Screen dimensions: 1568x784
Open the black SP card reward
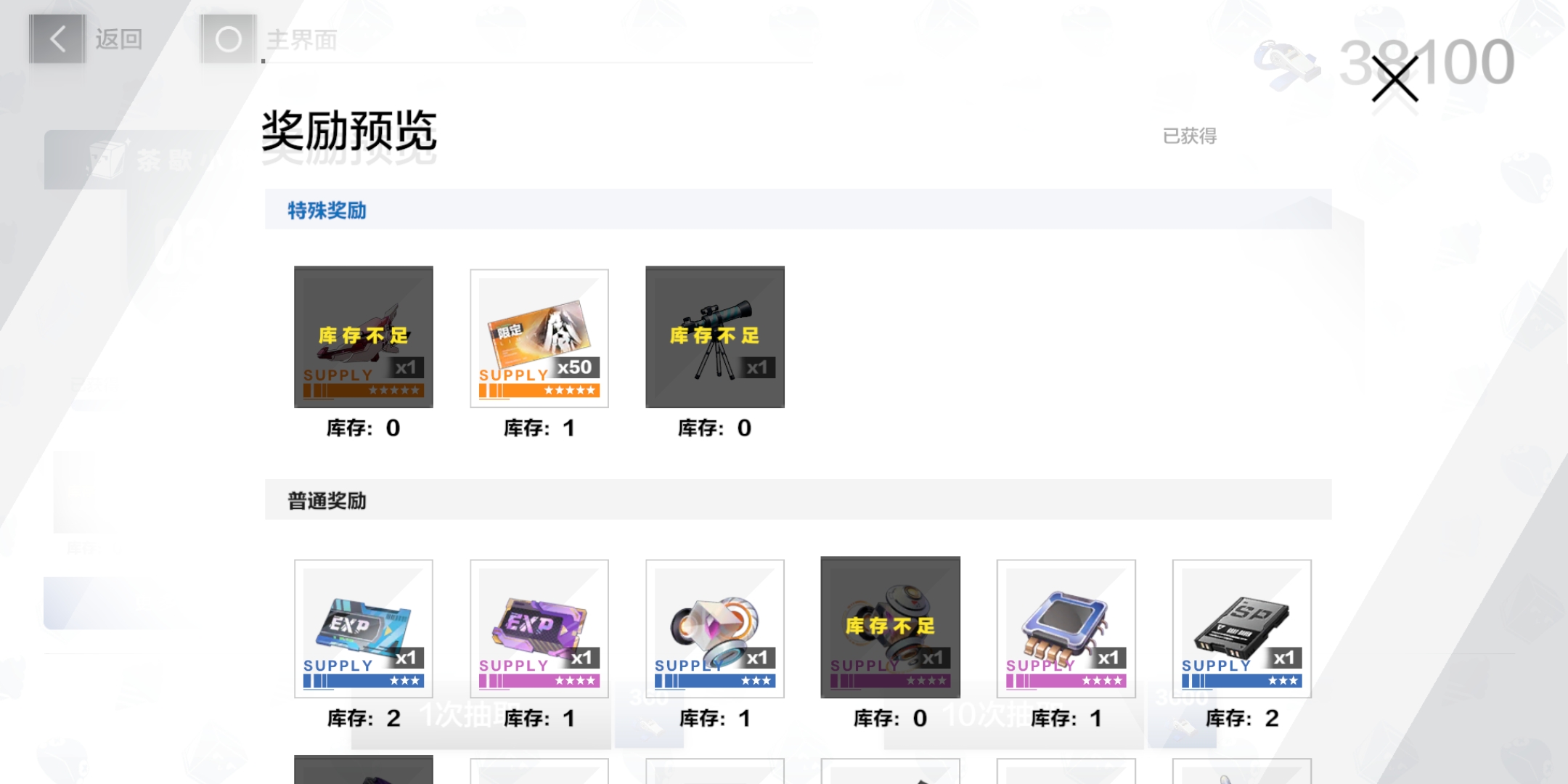tap(1241, 628)
